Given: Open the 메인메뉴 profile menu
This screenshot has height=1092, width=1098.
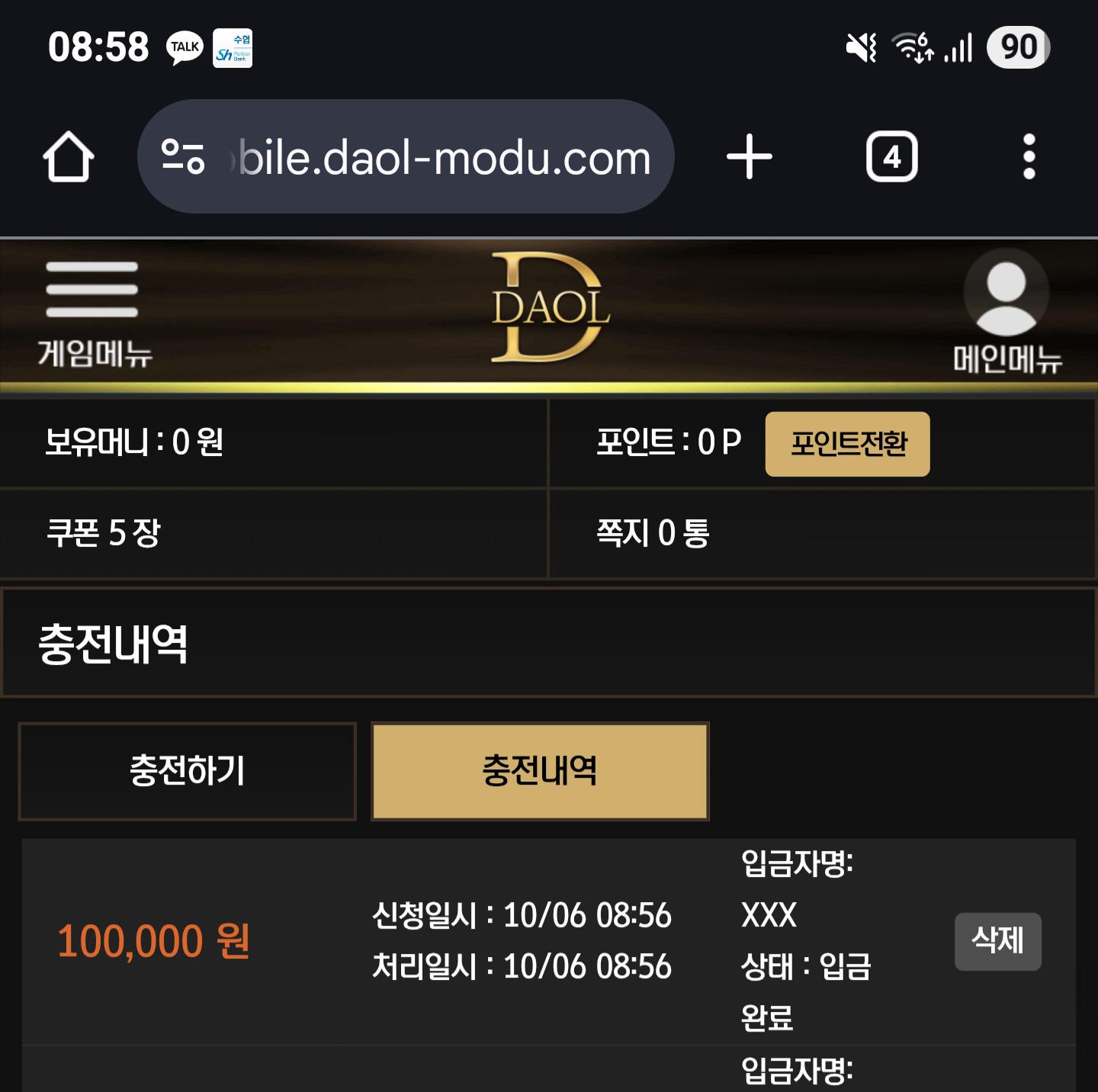Looking at the screenshot, I should coord(1006,313).
